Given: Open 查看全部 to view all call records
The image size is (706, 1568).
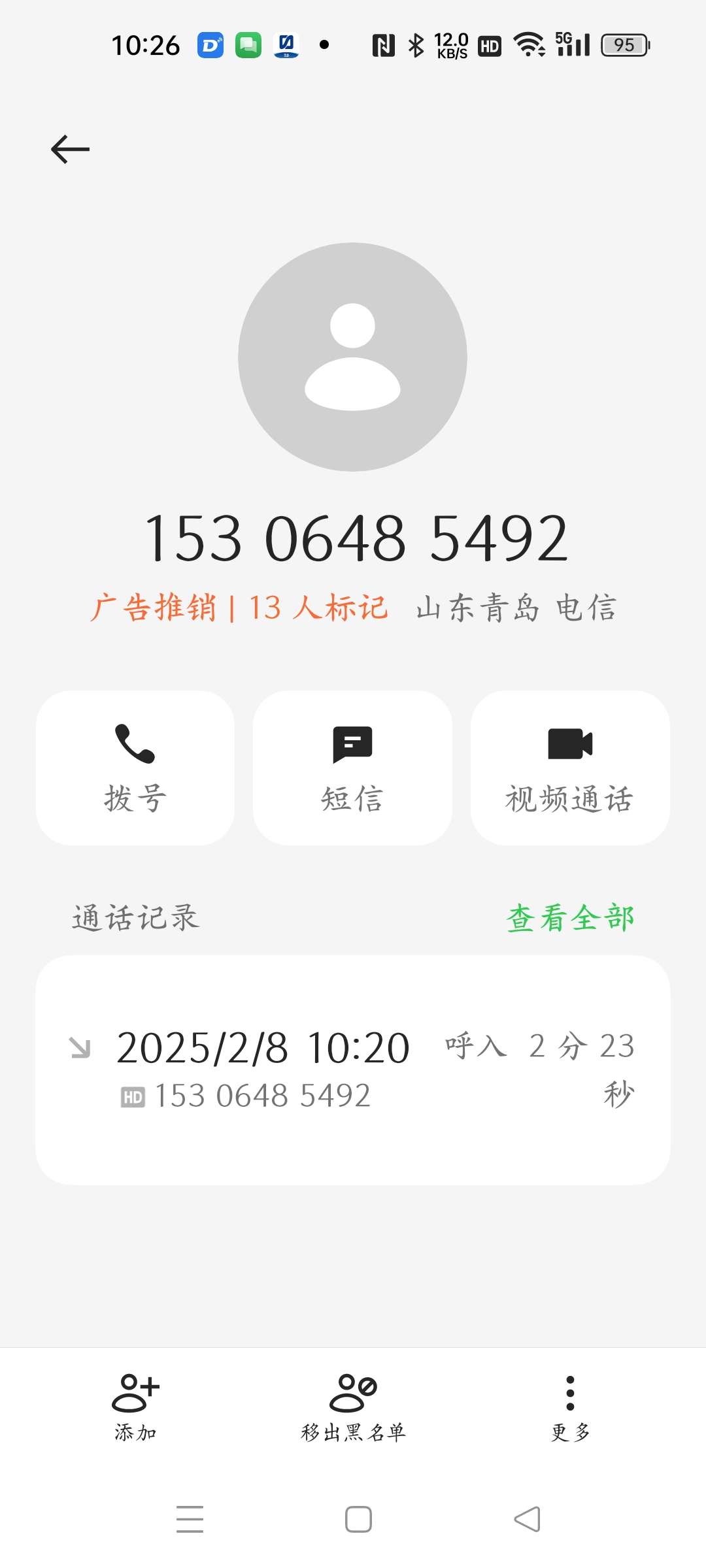Looking at the screenshot, I should [x=570, y=918].
